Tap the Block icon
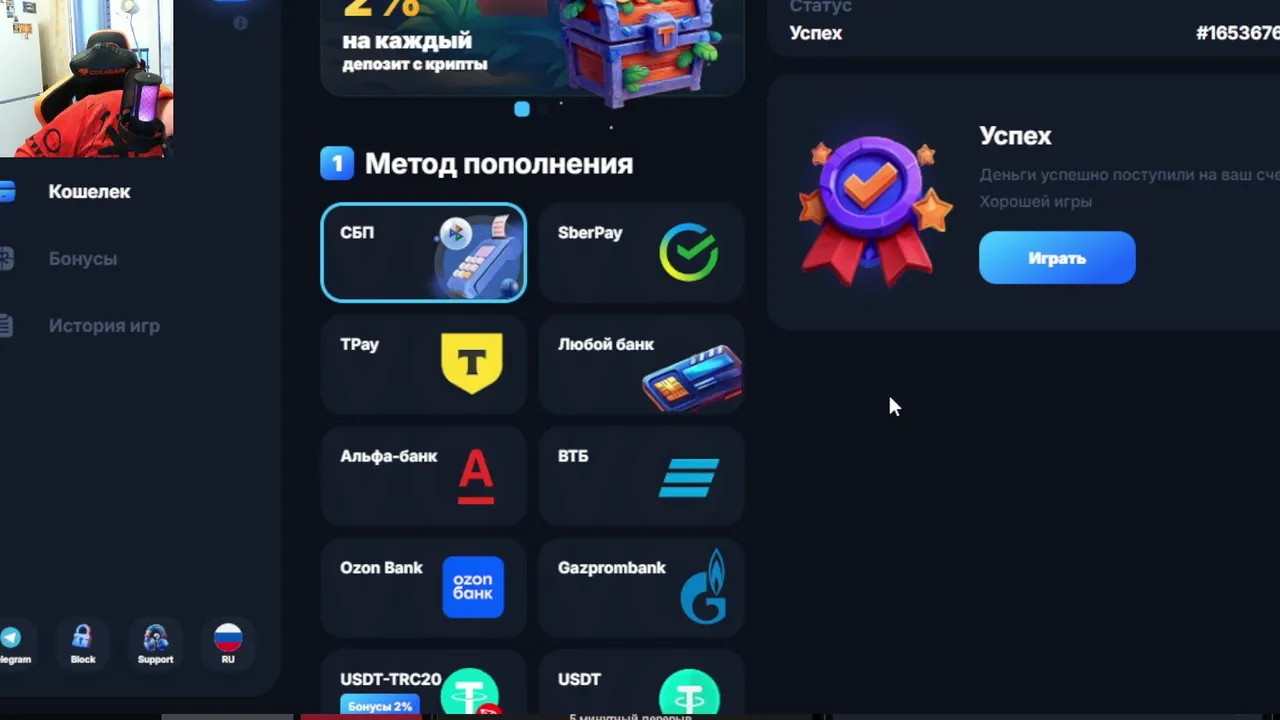 coord(83,644)
